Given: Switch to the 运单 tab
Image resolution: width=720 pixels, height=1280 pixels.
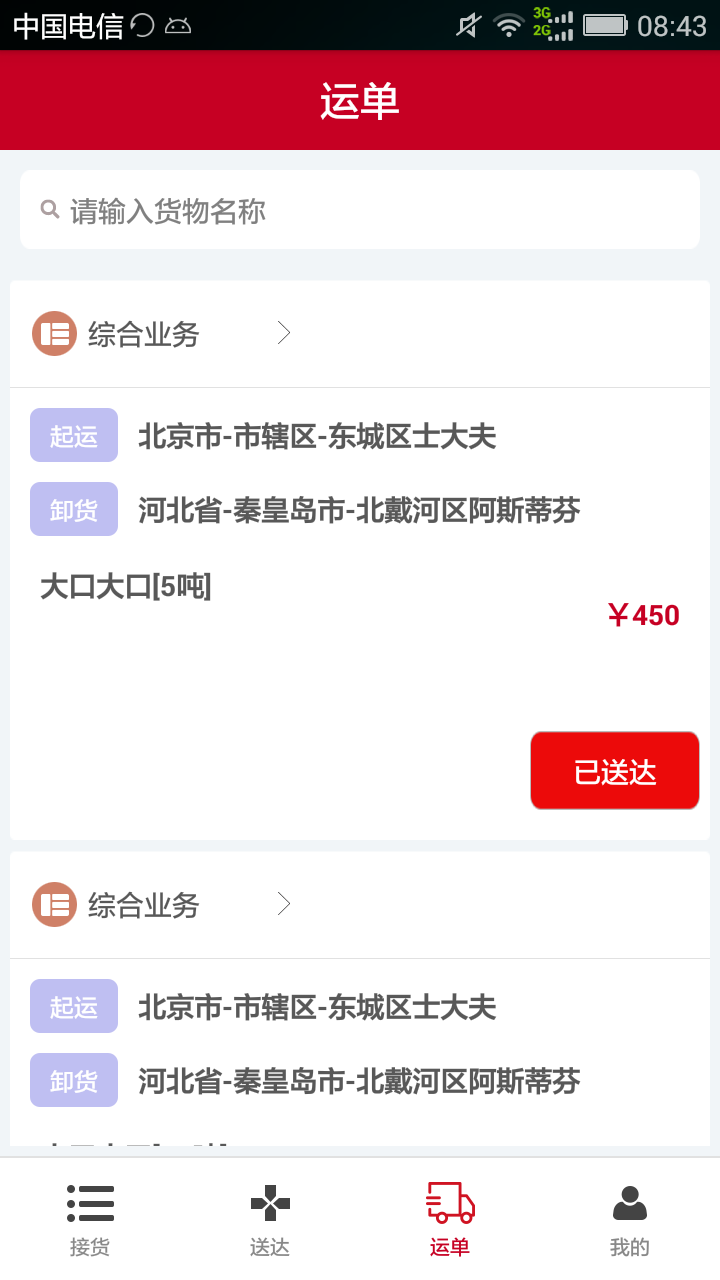Looking at the screenshot, I should 449,1215.
